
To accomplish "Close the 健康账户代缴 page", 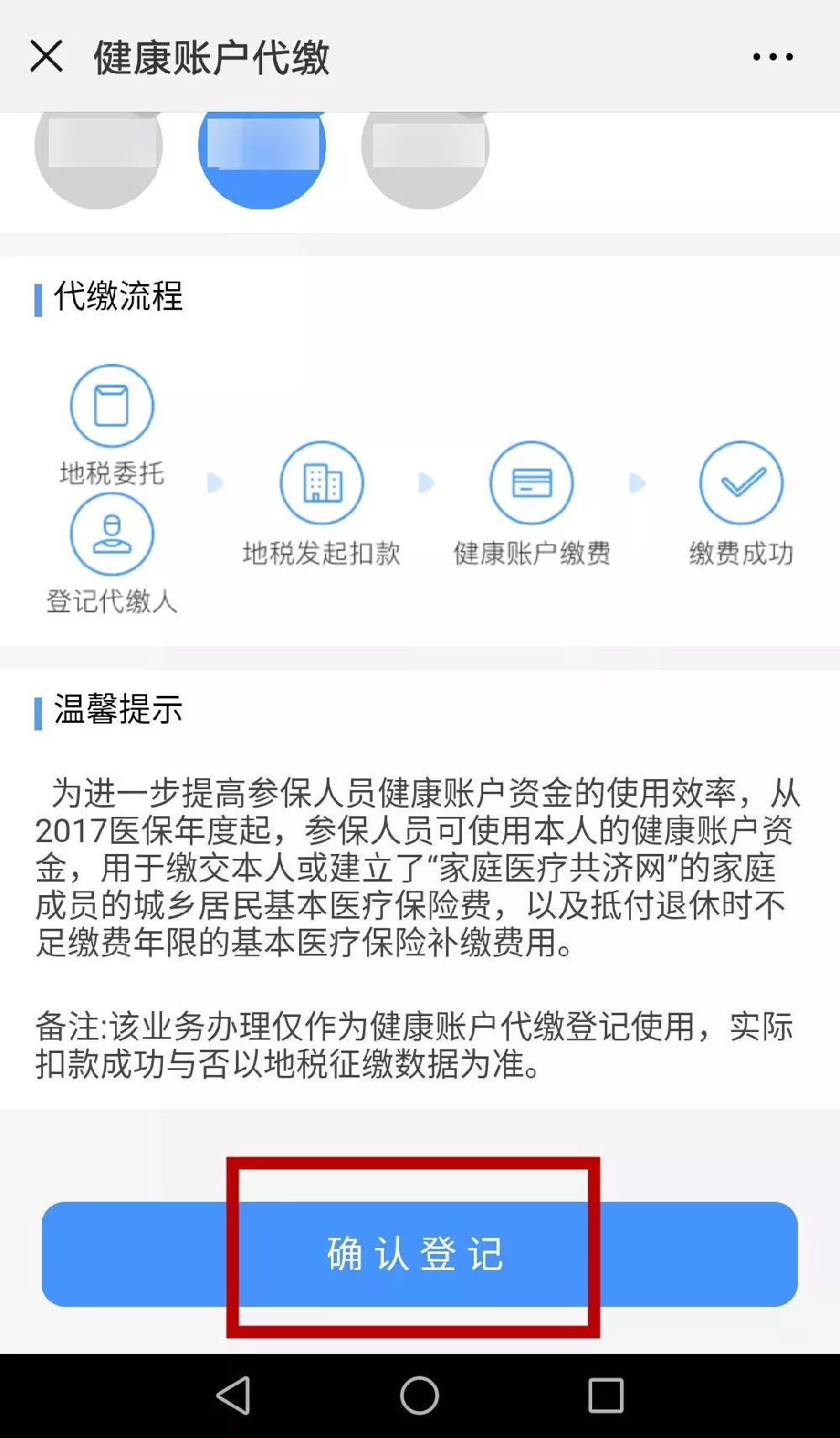I will click(46, 57).
